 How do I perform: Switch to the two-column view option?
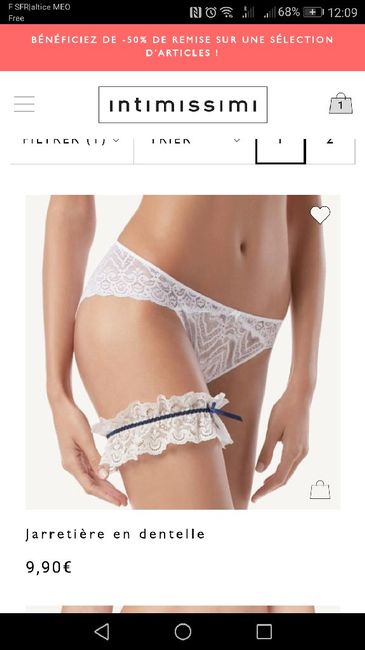point(330,150)
